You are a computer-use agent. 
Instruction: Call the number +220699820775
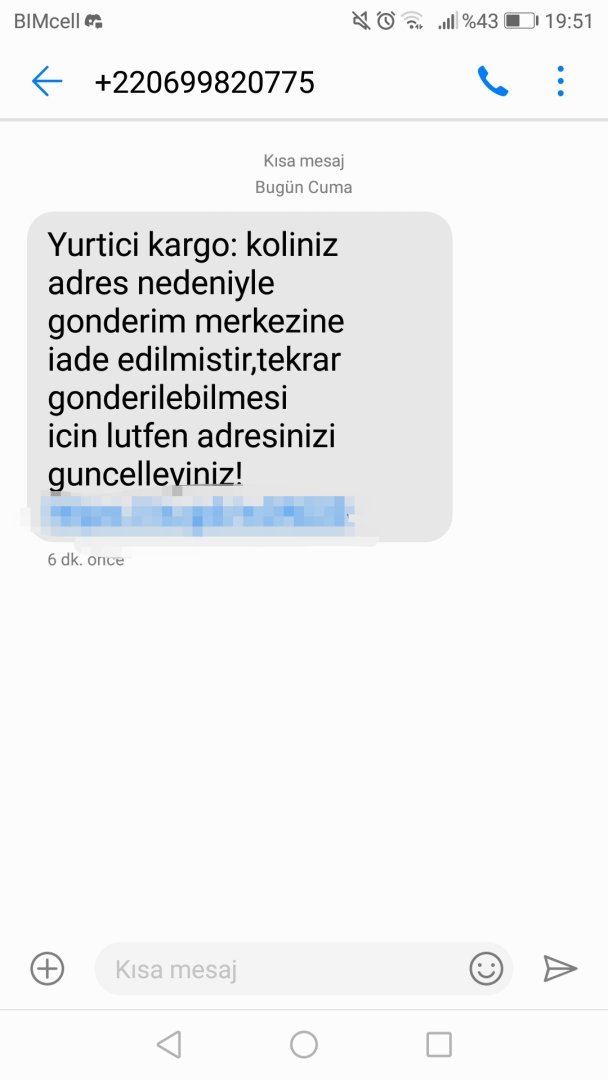(492, 81)
